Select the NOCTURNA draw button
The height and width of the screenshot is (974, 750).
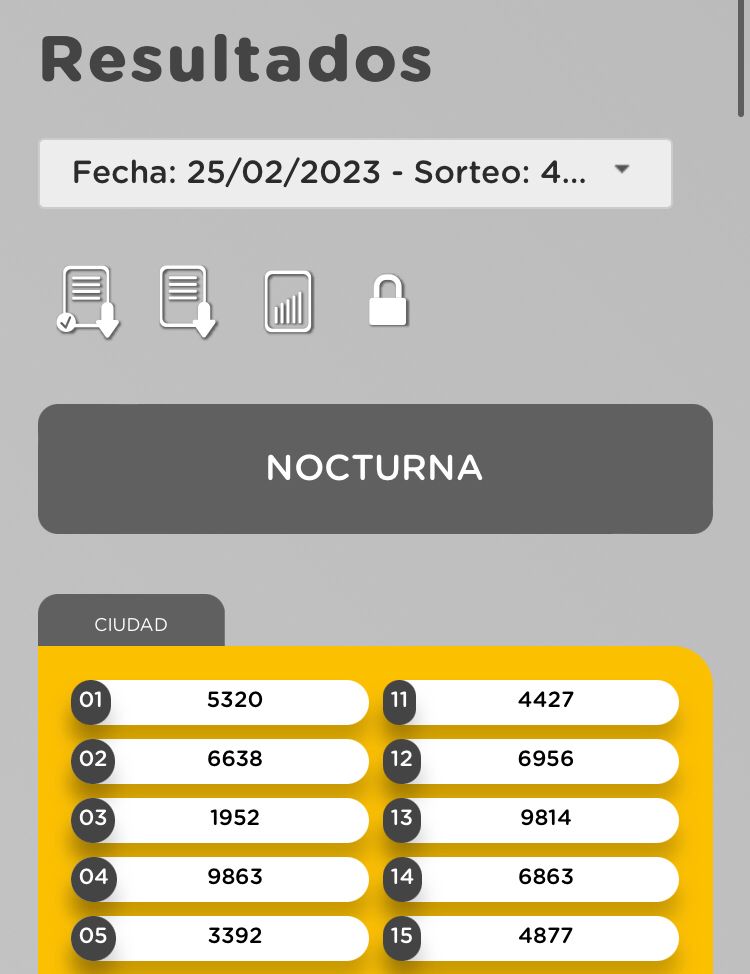coord(375,468)
